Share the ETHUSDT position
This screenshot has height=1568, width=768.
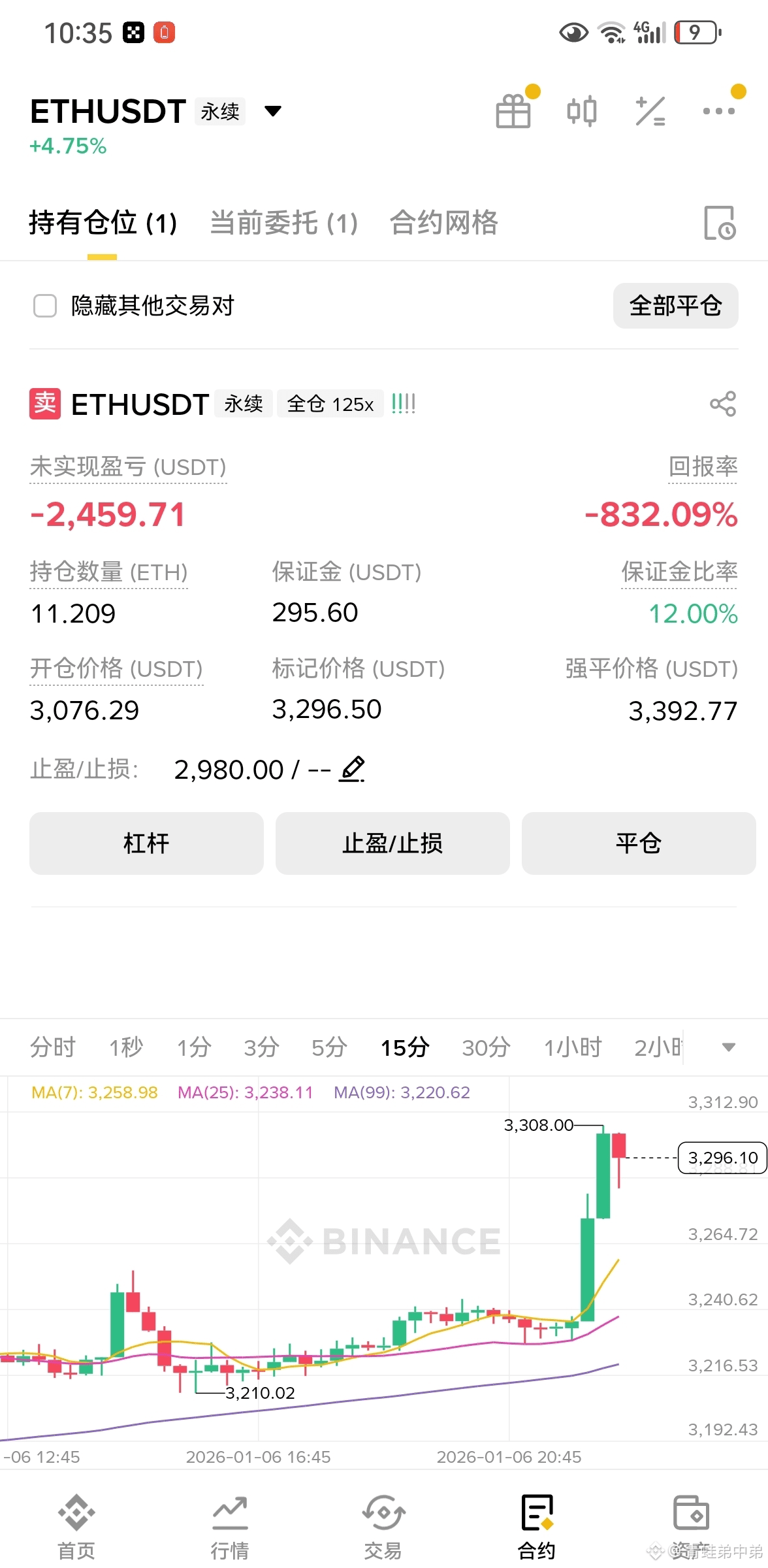point(722,404)
